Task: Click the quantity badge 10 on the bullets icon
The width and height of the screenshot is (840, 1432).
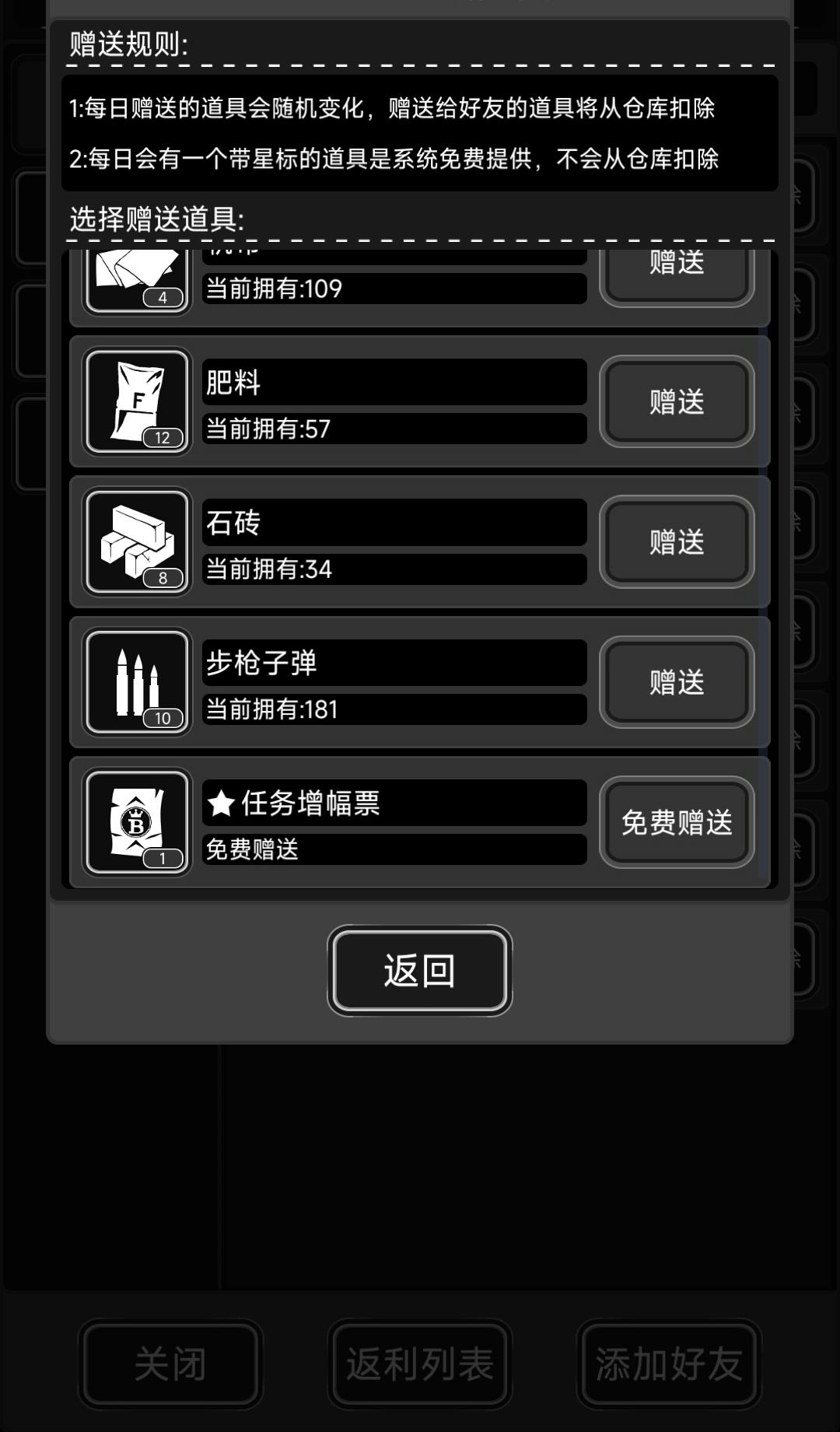Action: pyautogui.click(x=162, y=718)
